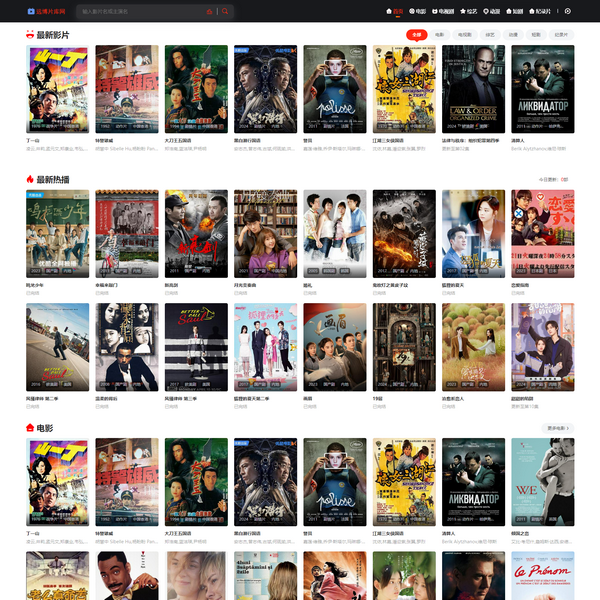Select the 纪录片 filter chip
Screen dimensions: 600x600
pyautogui.click(x=561, y=34)
